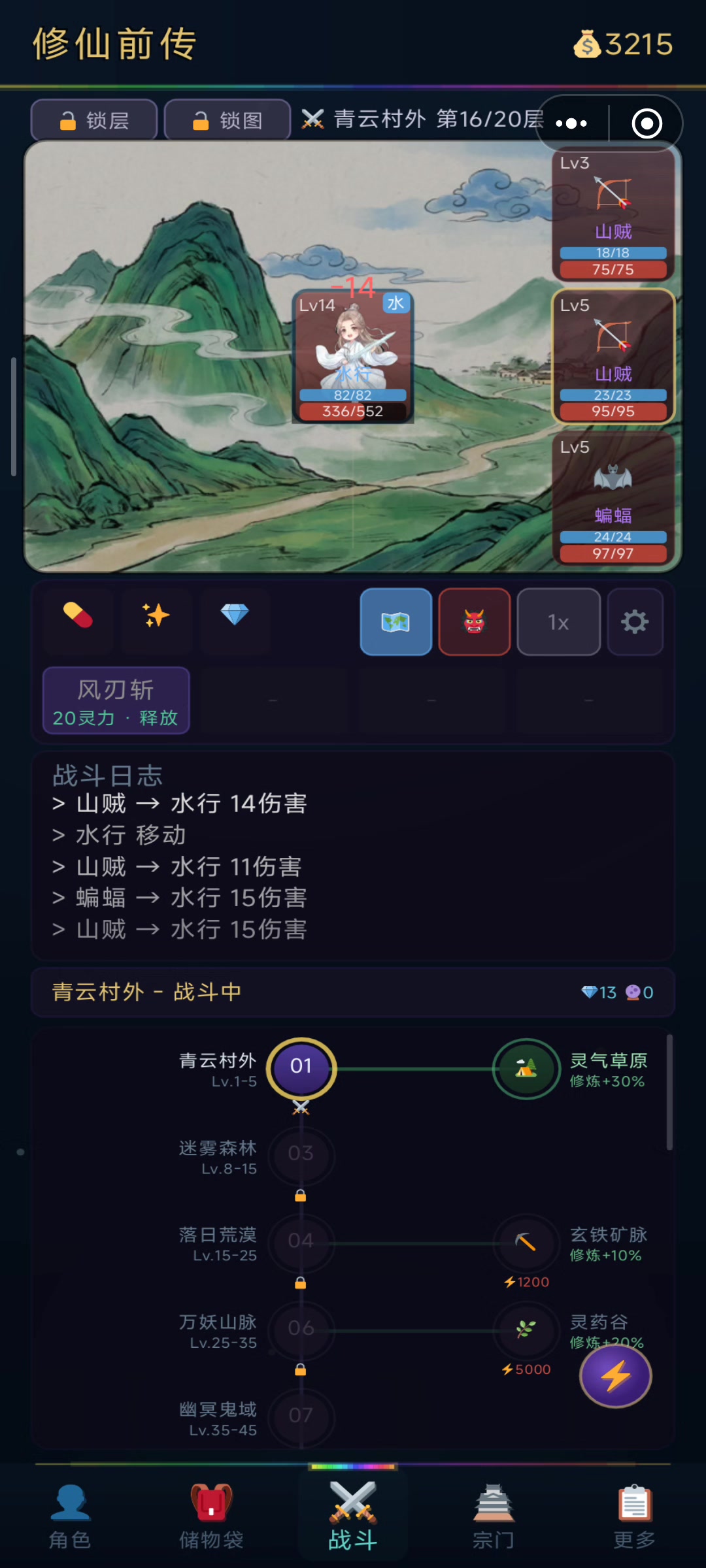Open battle settings gear
The image size is (706, 1568).
point(635,621)
